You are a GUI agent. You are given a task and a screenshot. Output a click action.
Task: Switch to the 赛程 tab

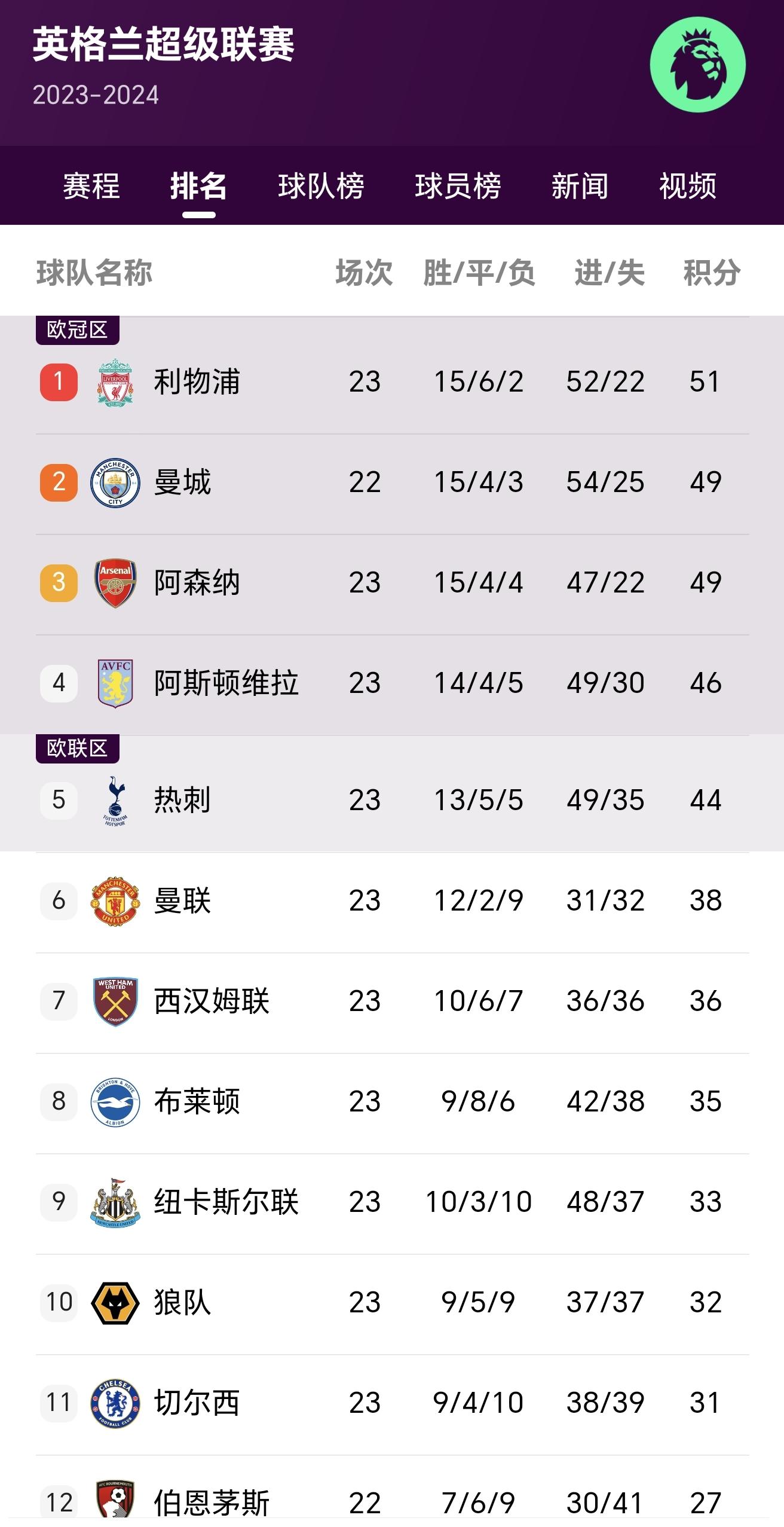91,188
